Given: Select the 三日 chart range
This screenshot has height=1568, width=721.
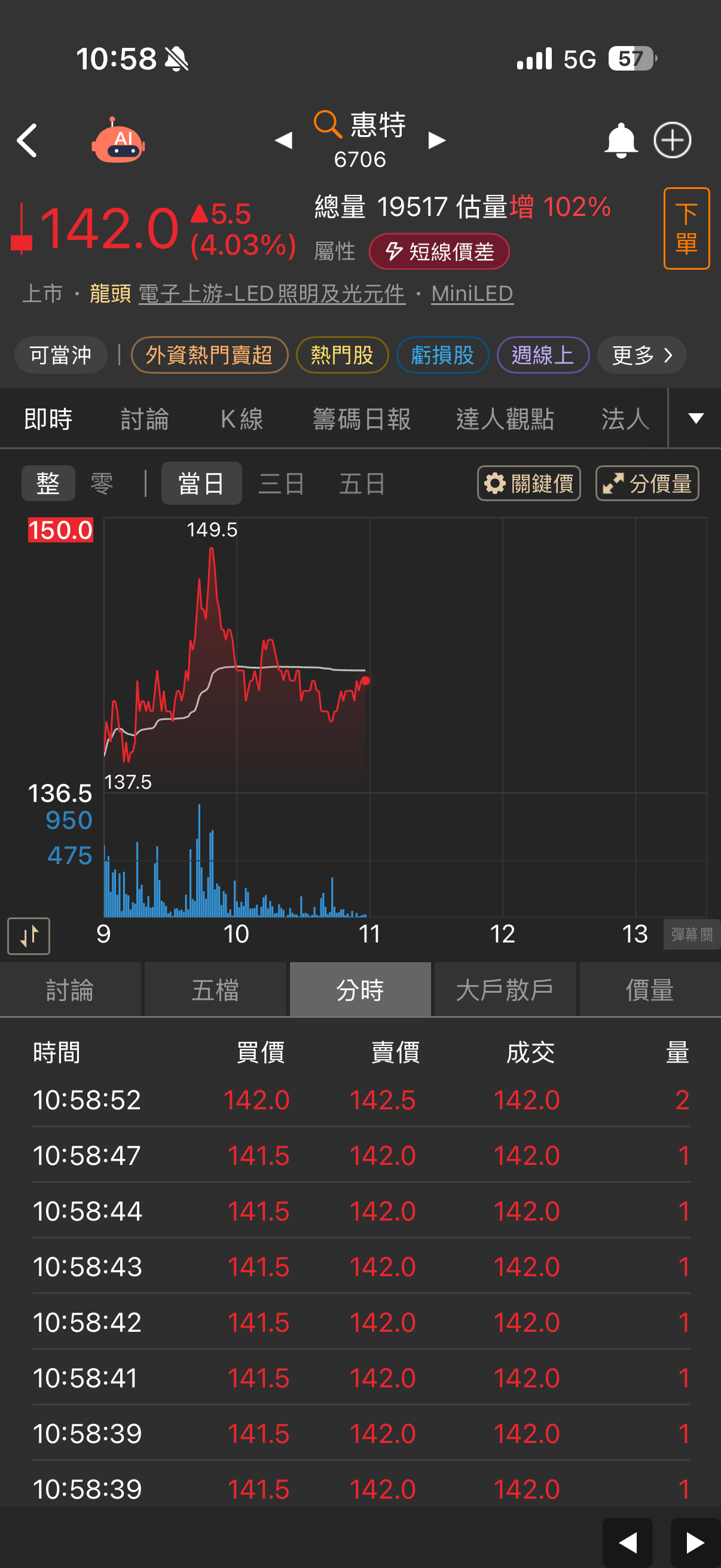Looking at the screenshot, I should 281,484.
